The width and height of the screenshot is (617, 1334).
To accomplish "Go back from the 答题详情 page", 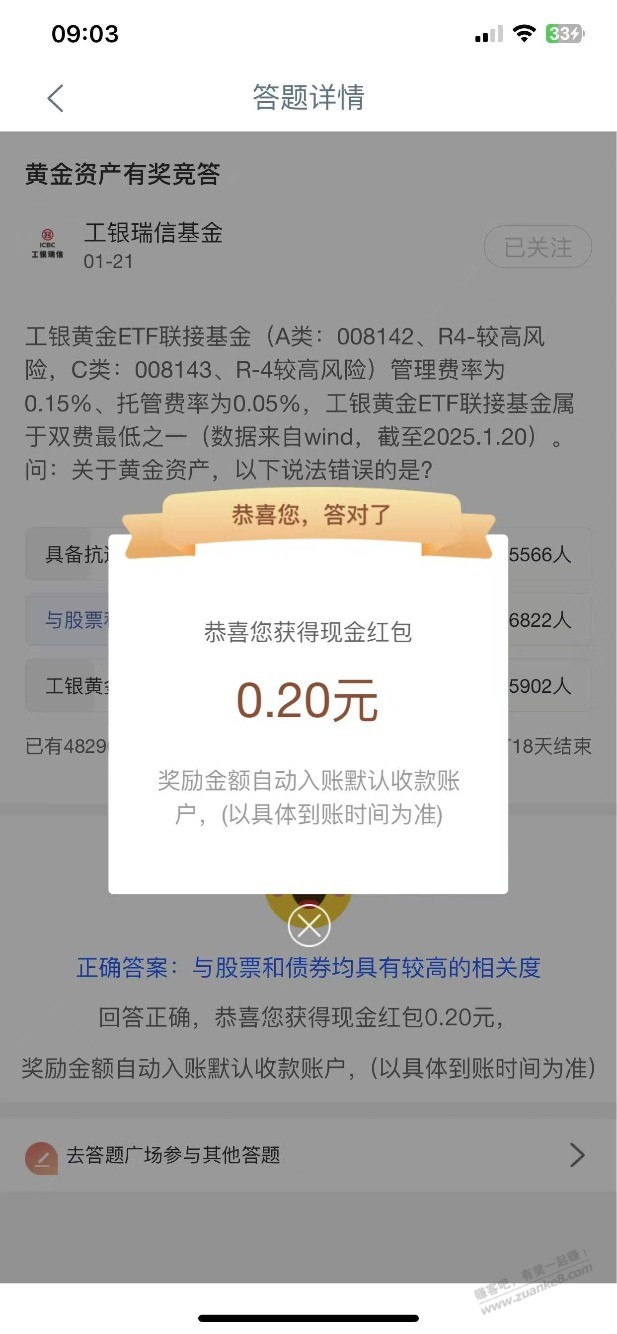I will coord(55,98).
